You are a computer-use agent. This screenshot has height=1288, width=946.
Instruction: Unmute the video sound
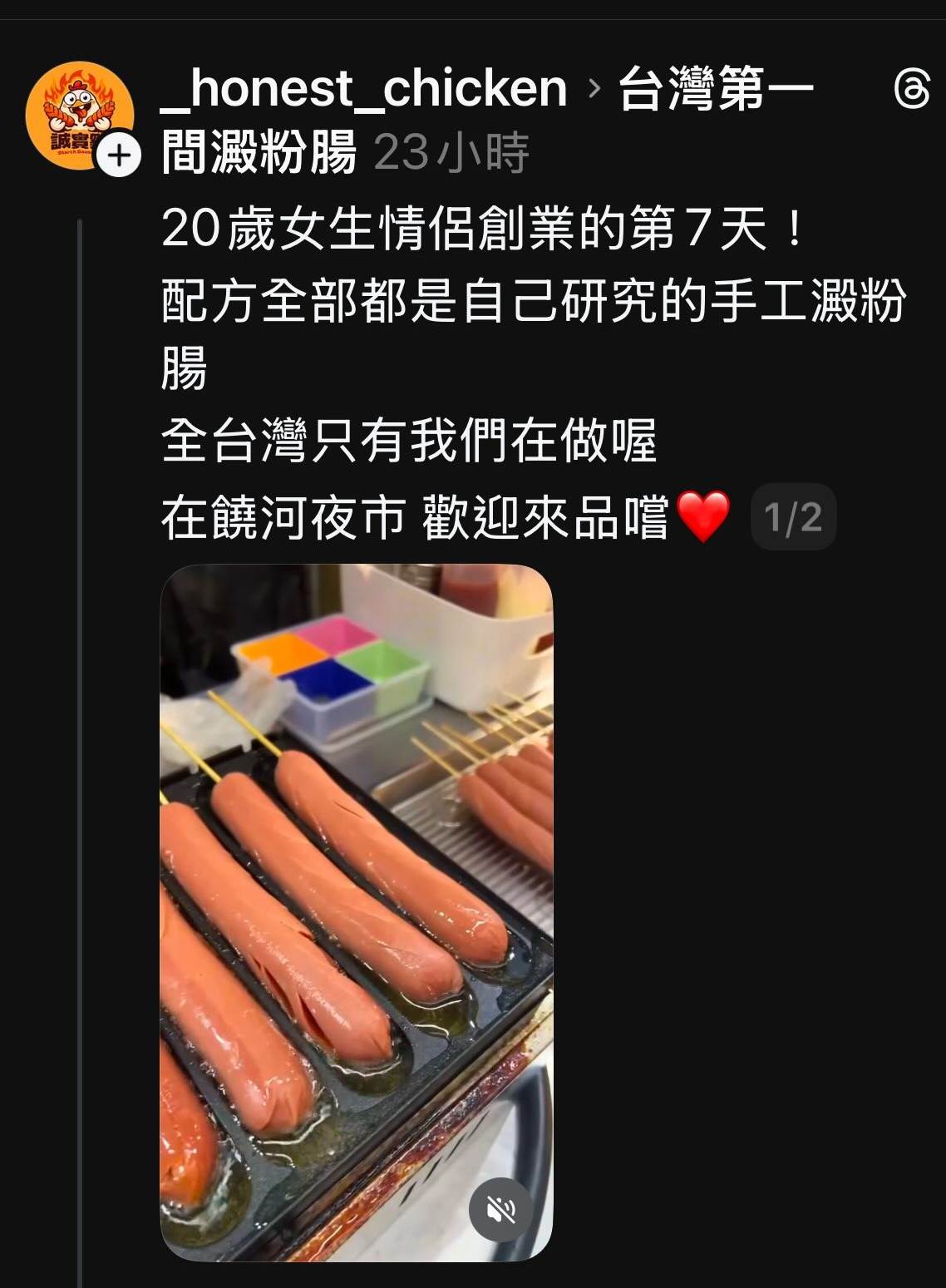pos(501,1209)
